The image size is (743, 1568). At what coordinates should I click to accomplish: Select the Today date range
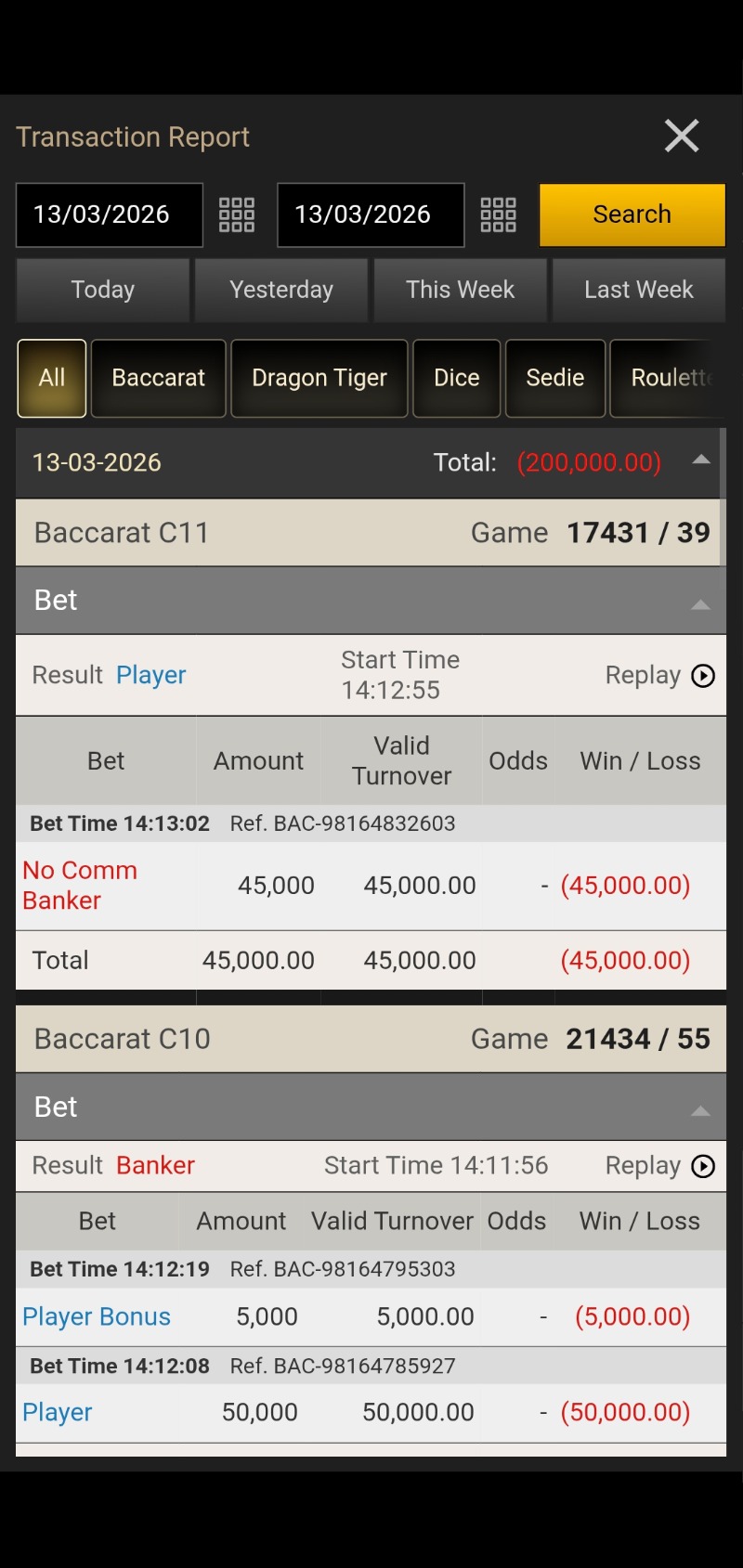pos(103,290)
